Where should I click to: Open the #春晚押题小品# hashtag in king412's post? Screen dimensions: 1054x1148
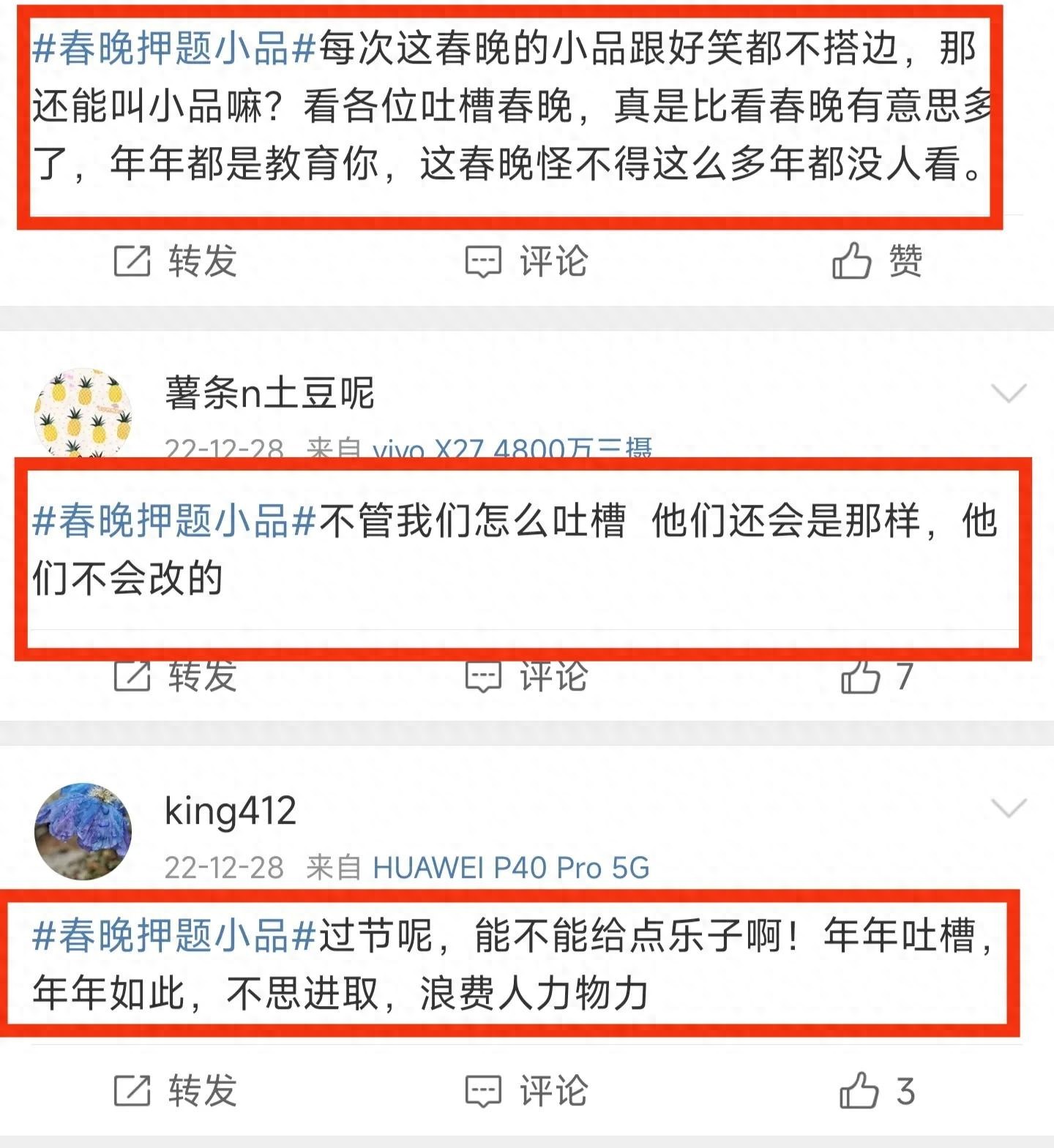[x=174, y=936]
